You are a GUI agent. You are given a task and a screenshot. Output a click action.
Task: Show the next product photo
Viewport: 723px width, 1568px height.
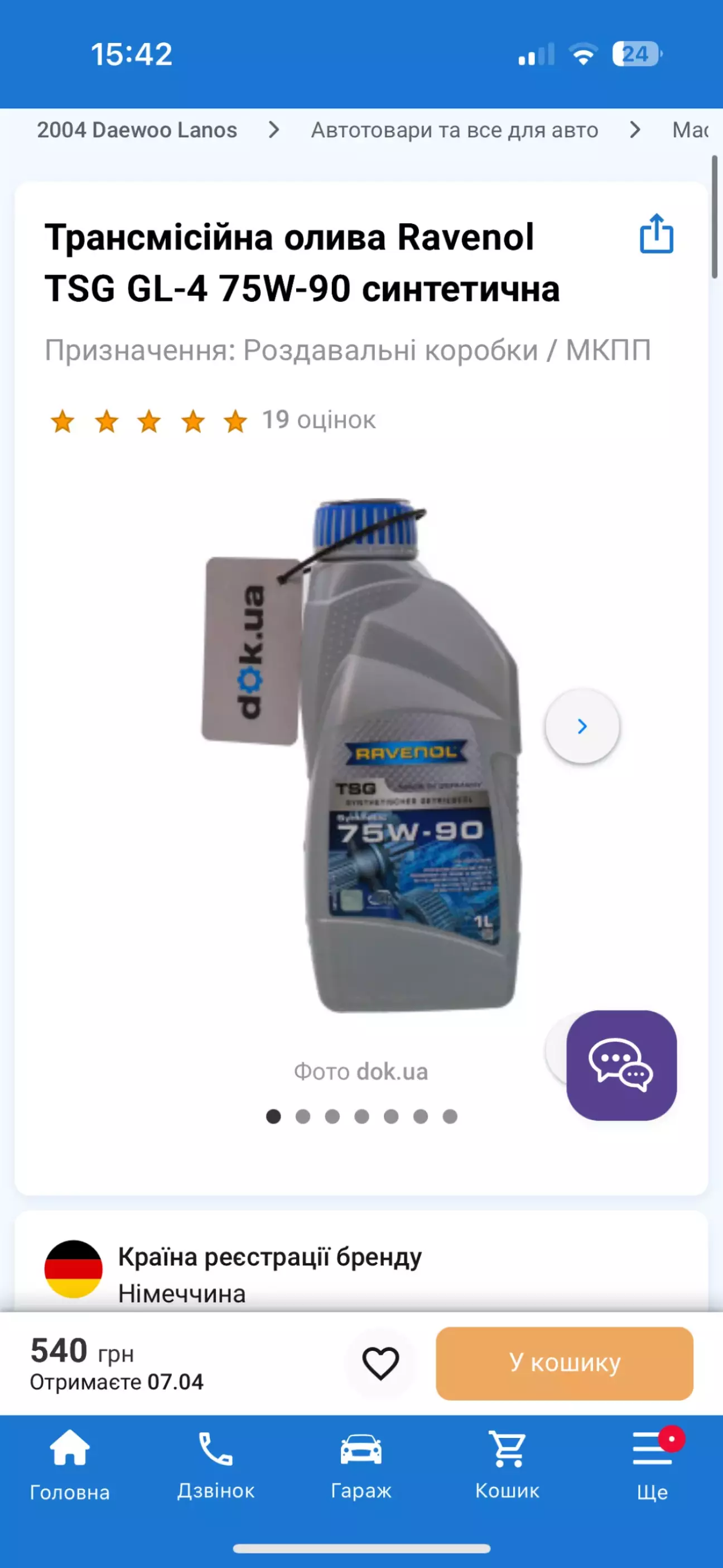pos(582,726)
